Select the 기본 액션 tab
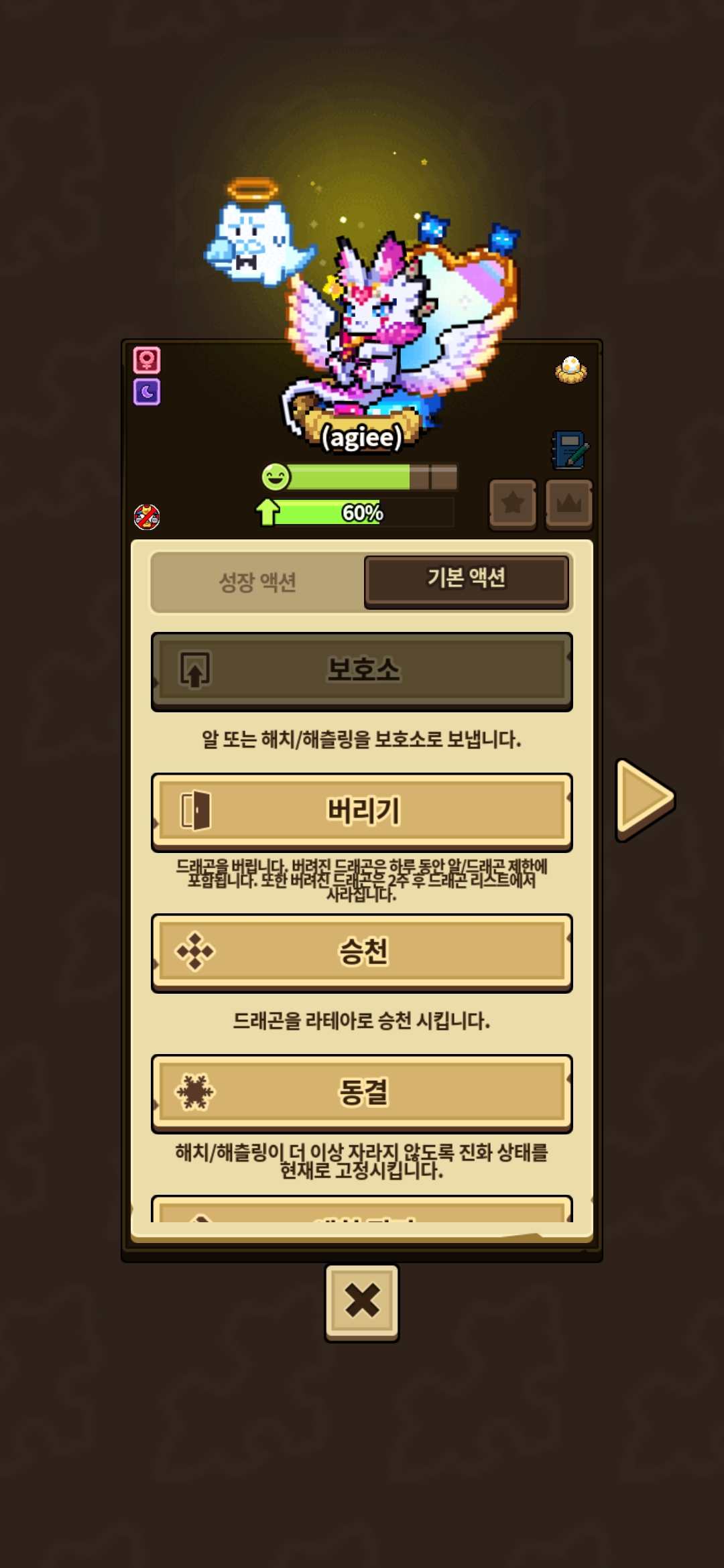 (x=467, y=579)
